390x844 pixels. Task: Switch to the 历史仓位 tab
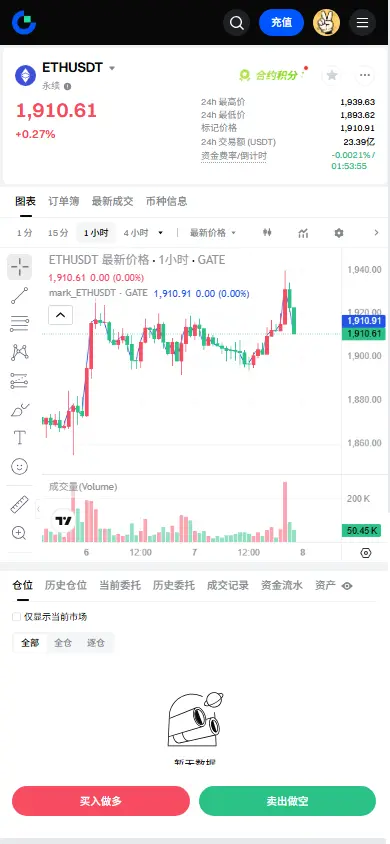pyautogui.click(x=66, y=585)
